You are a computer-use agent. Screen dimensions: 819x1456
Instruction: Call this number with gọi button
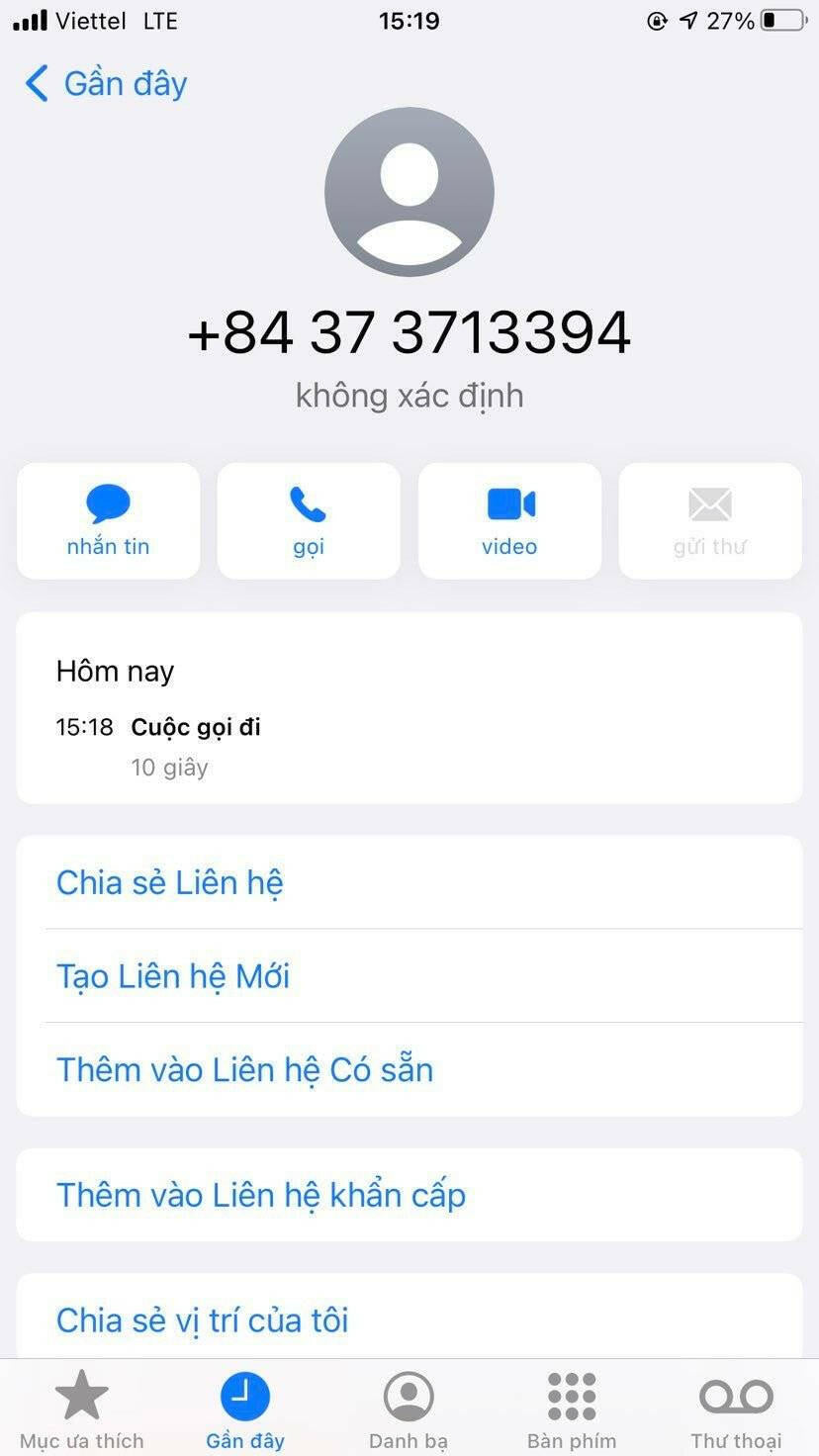[x=309, y=520]
